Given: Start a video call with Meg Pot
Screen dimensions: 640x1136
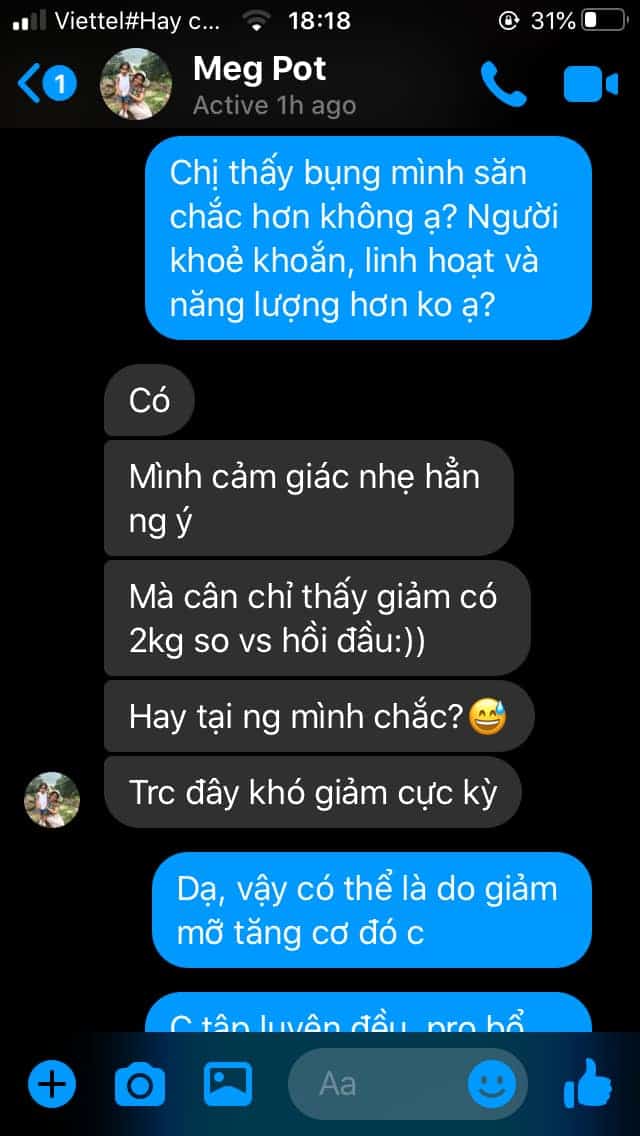Looking at the screenshot, I should tap(591, 84).
